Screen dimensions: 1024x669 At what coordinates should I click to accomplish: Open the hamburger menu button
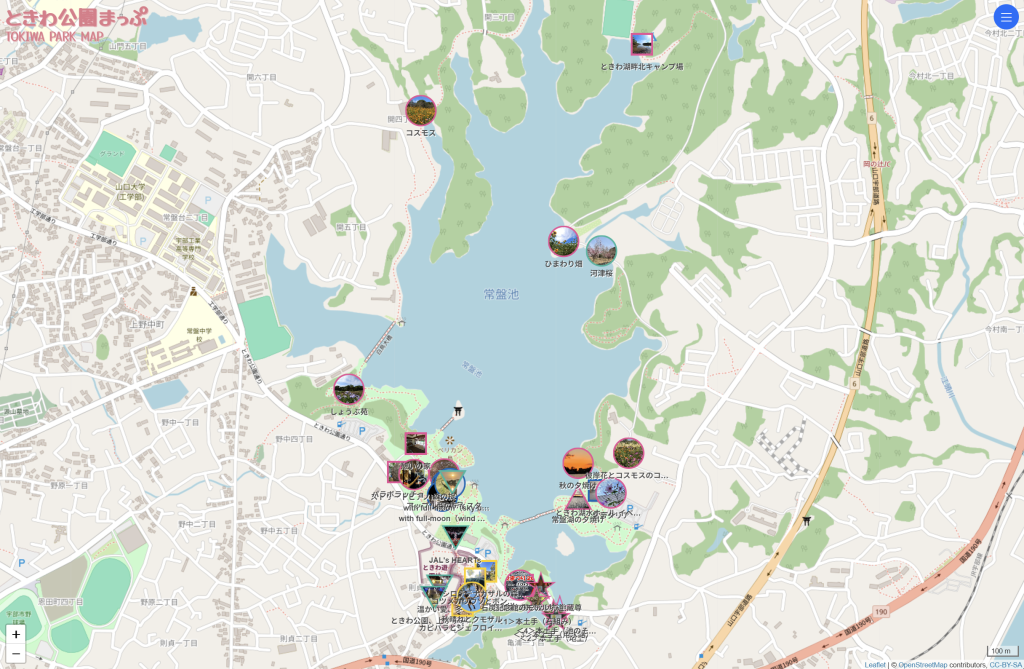tap(1005, 17)
